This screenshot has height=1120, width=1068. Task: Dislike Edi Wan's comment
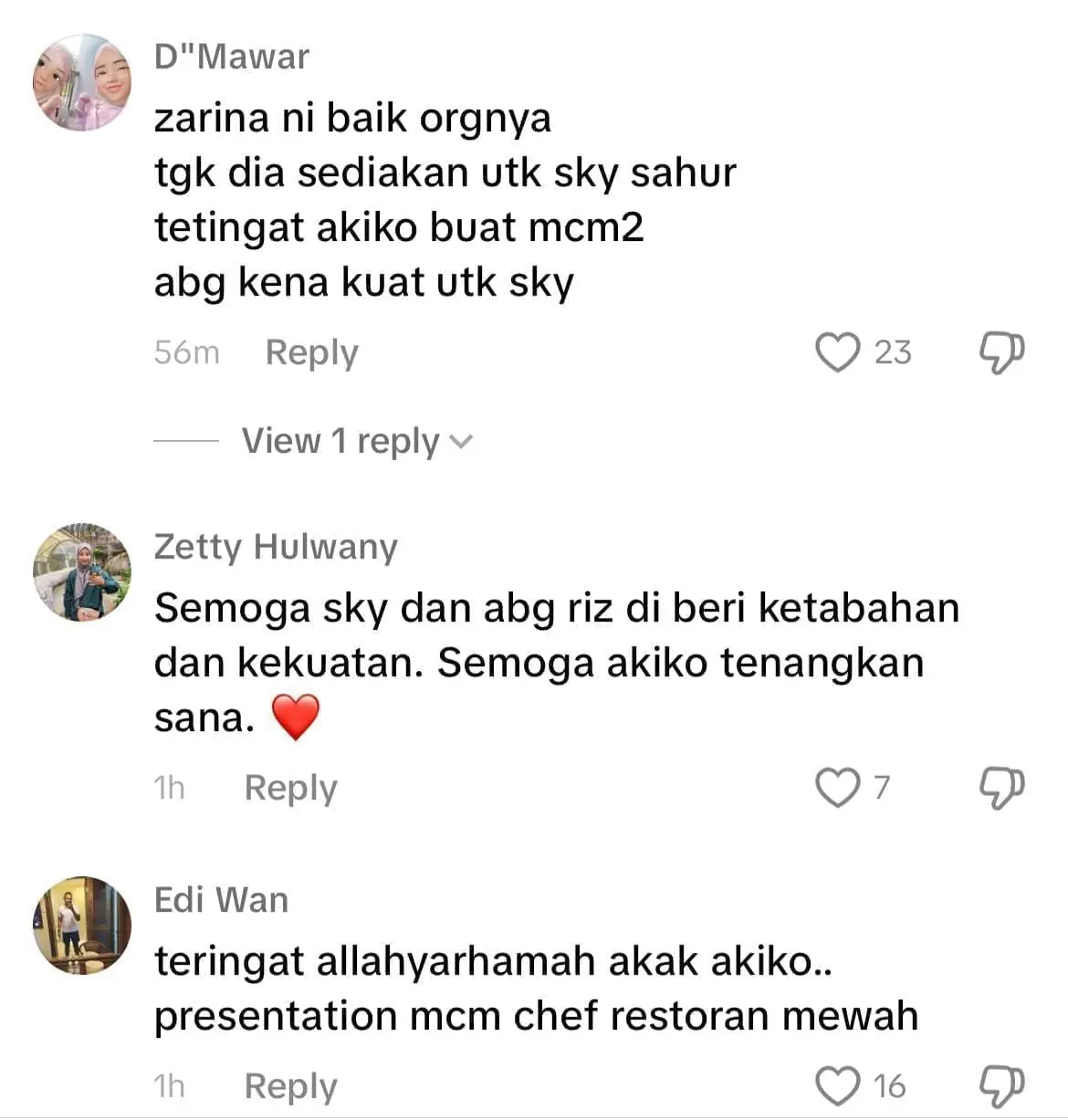[1001, 1086]
